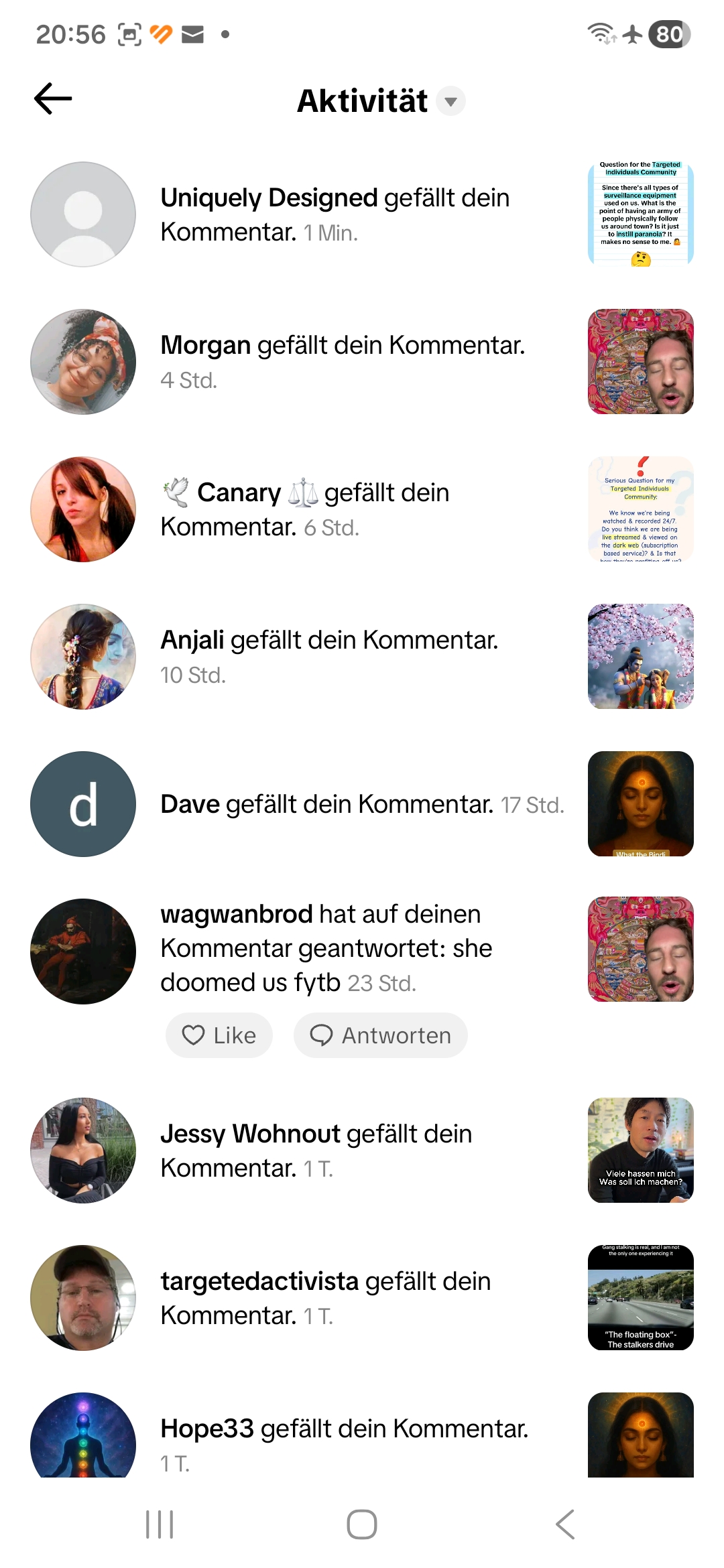Open wagwanbrod's profile avatar
This screenshot has width=724, height=1568.
coord(83,952)
